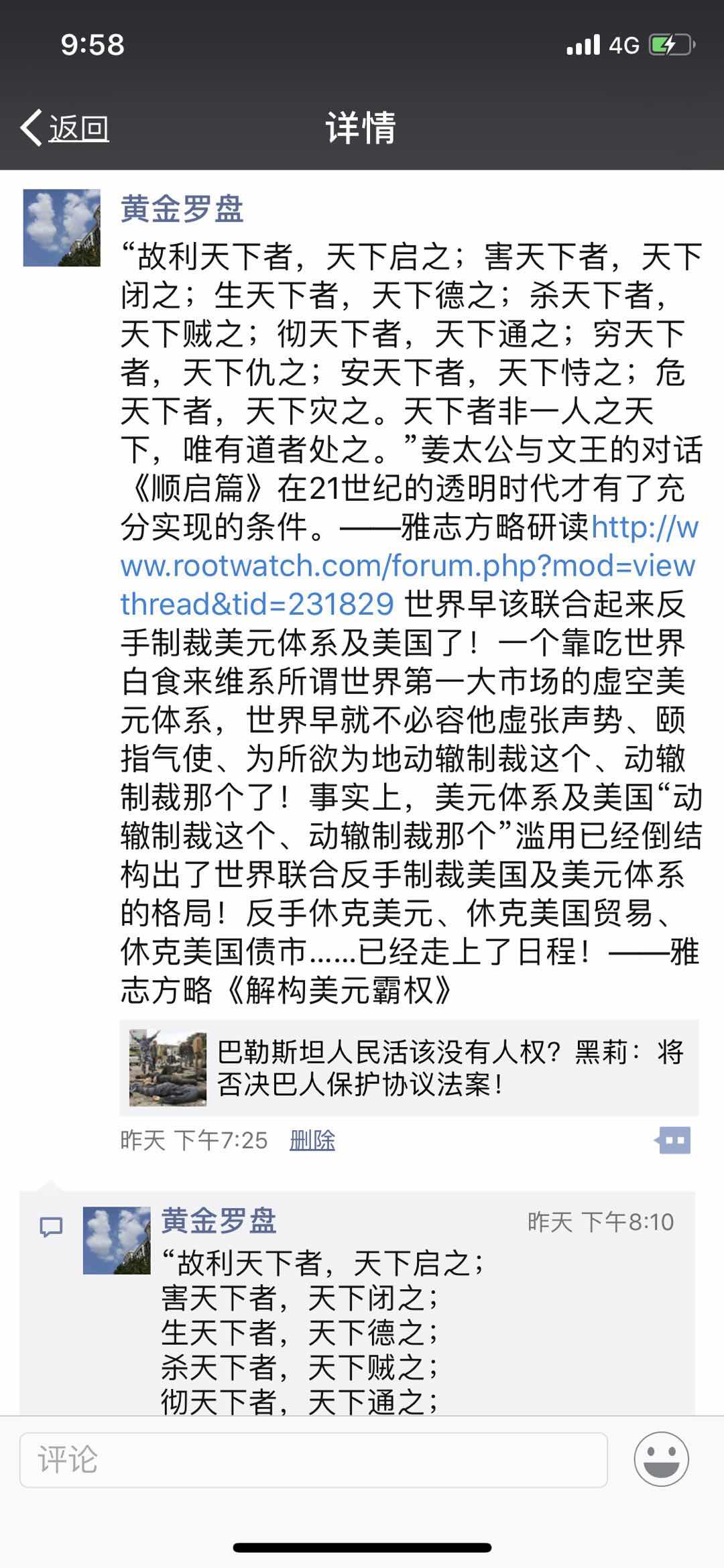Open the rootwatch.com forum link
The width and height of the screenshot is (724, 1568).
pyautogui.click(x=408, y=566)
